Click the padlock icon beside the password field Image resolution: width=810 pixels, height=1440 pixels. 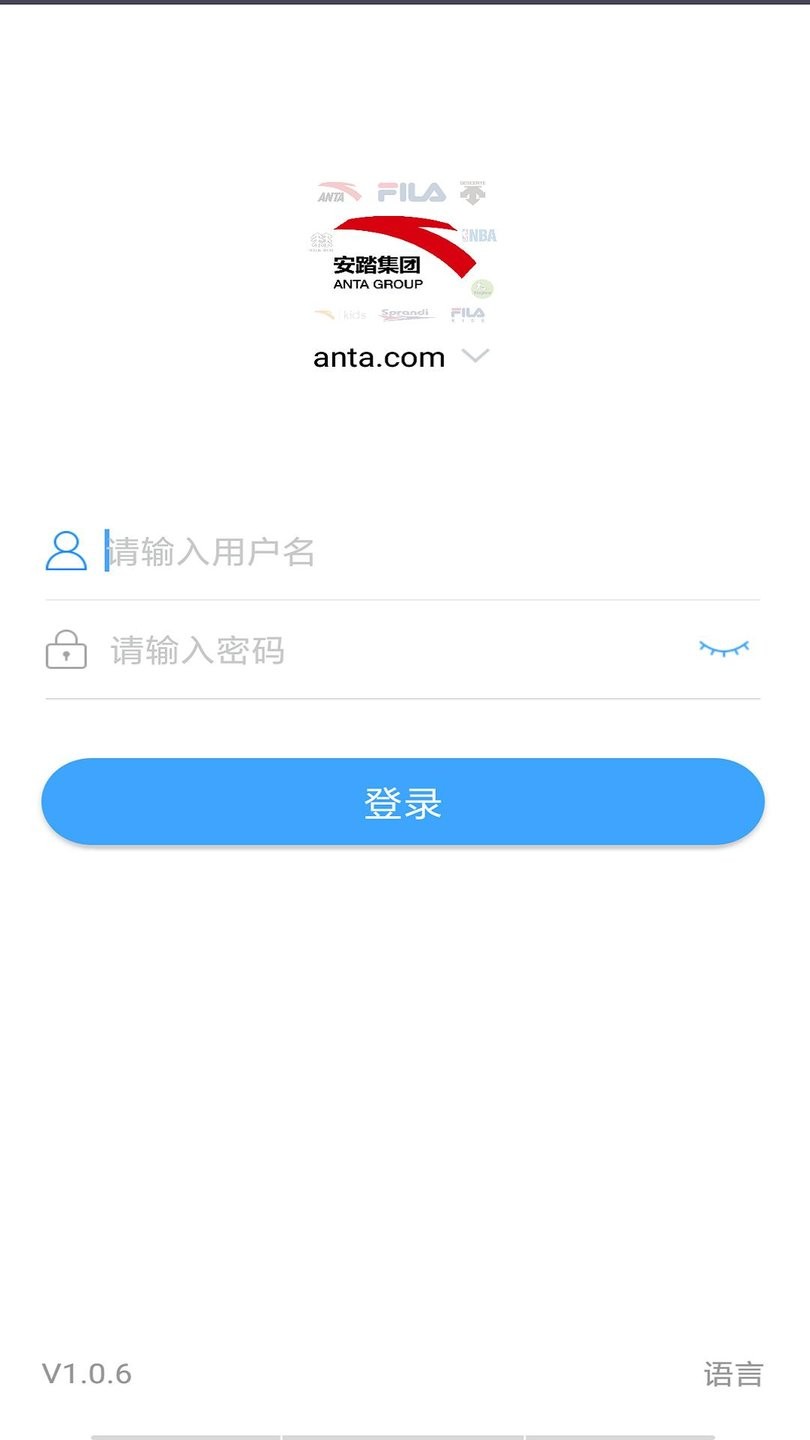(66, 649)
